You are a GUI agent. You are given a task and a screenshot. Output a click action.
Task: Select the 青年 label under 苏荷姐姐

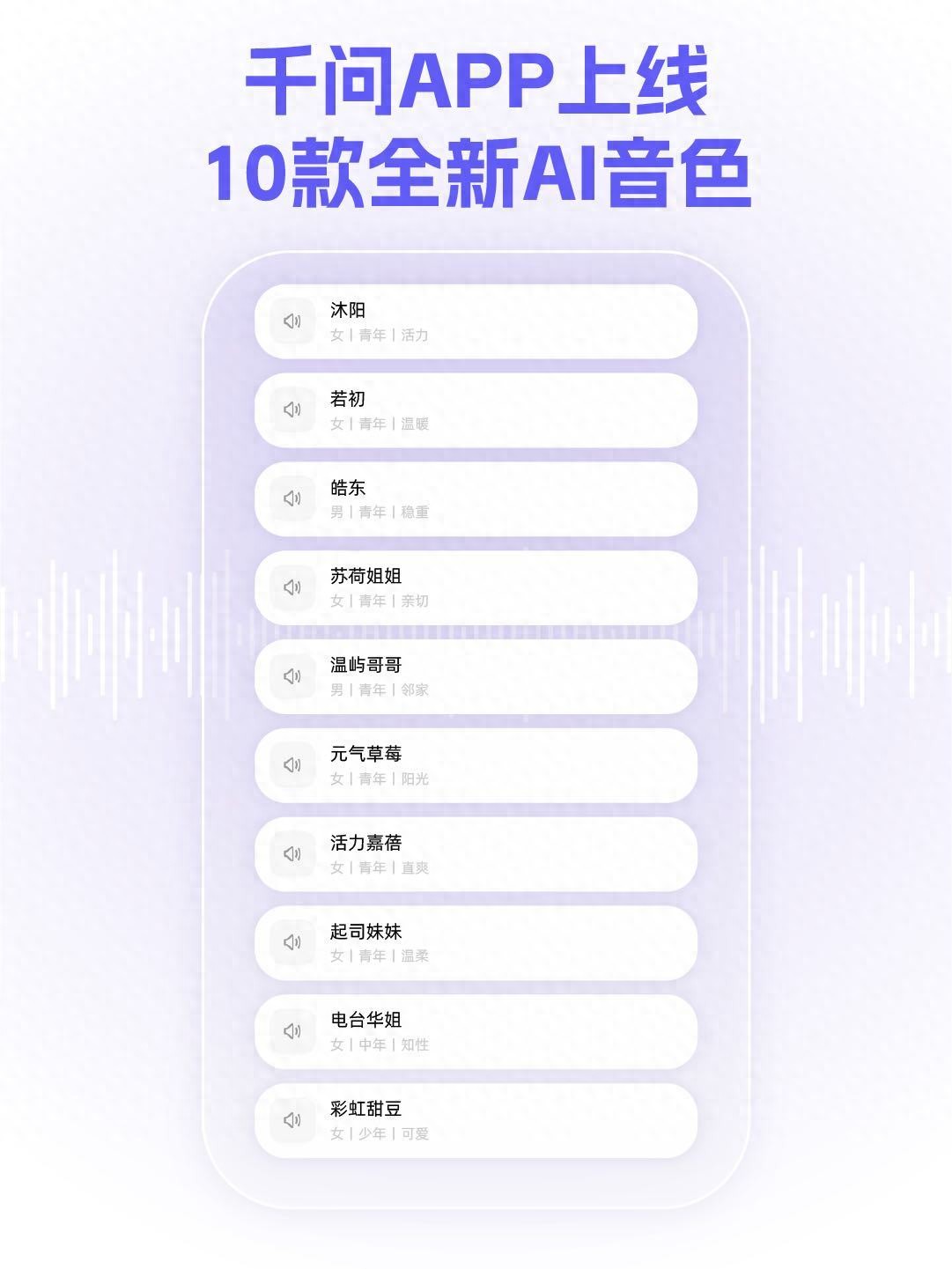(370, 601)
